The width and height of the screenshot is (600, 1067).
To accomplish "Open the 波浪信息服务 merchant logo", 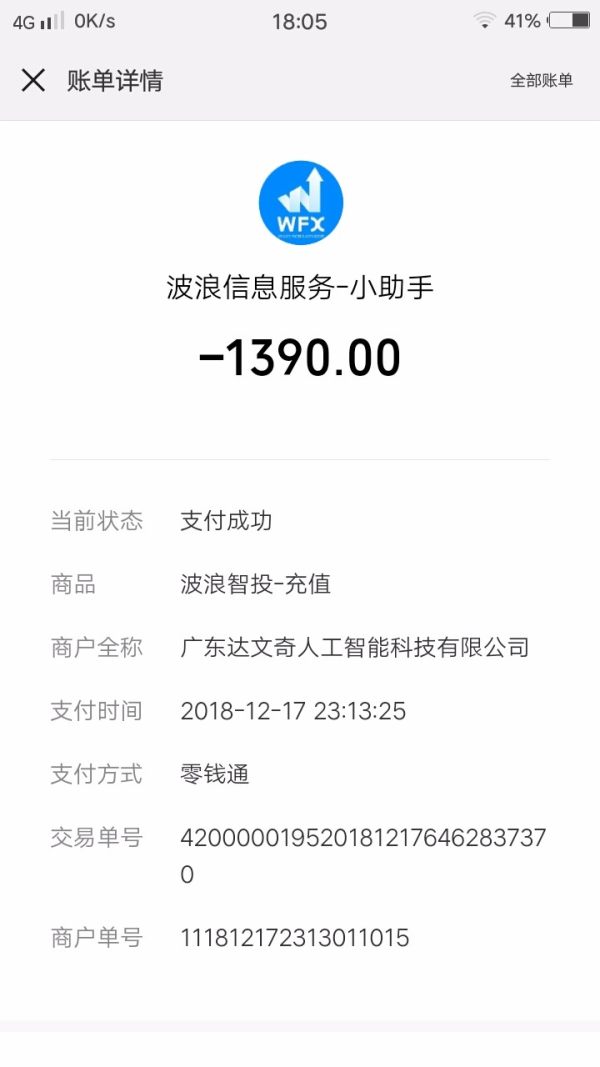I will click(x=301, y=203).
